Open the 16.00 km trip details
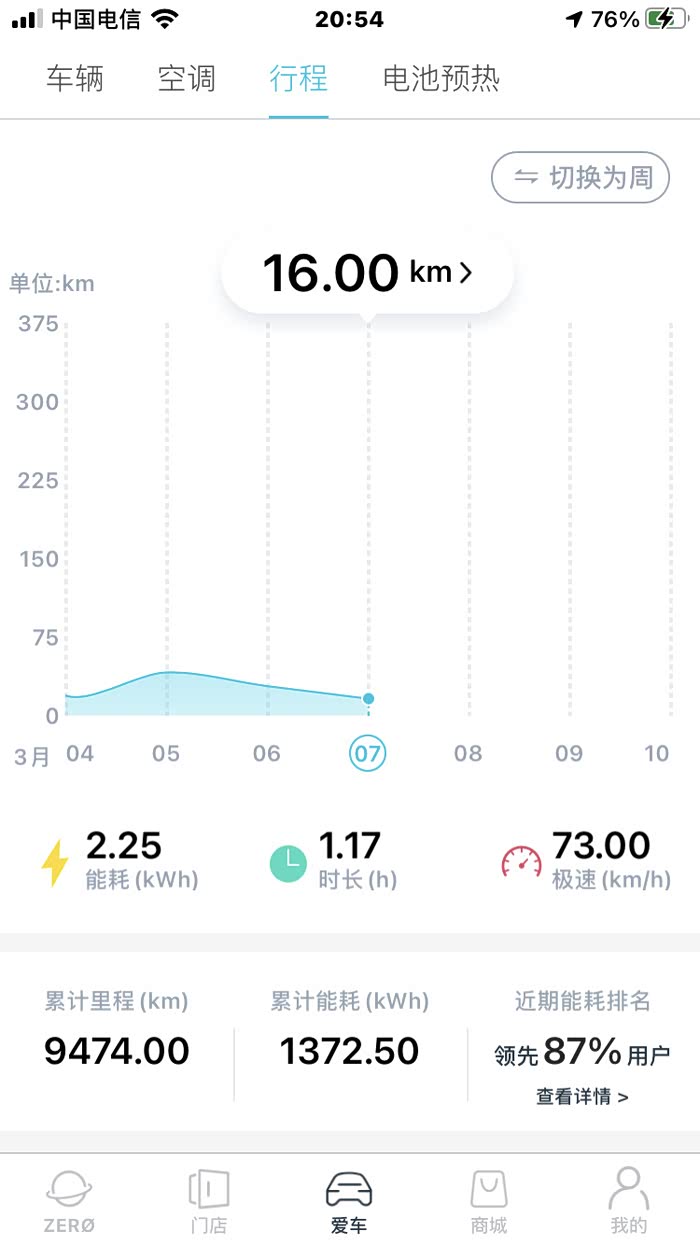 pos(367,272)
